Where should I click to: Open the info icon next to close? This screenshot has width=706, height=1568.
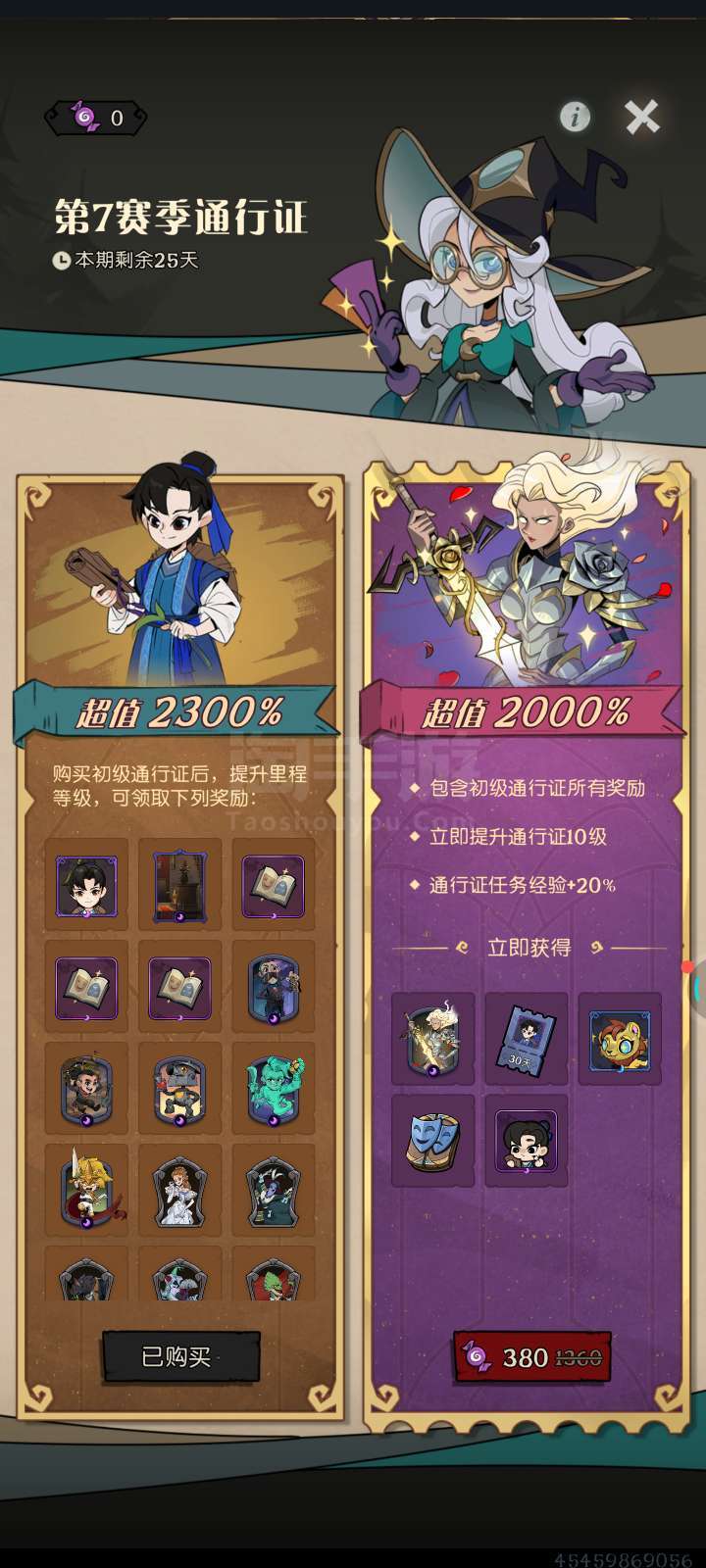tap(576, 118)
